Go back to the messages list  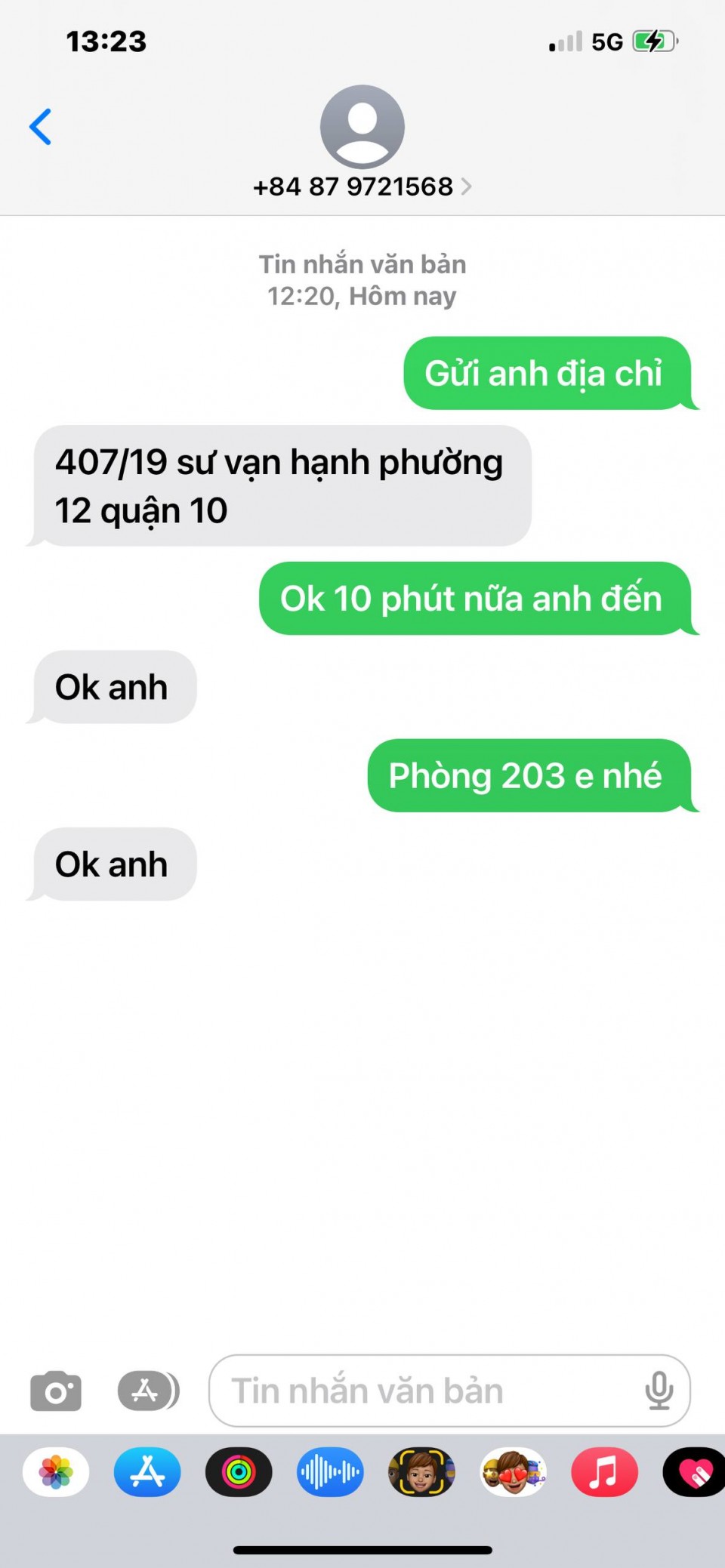click(41, 126)
